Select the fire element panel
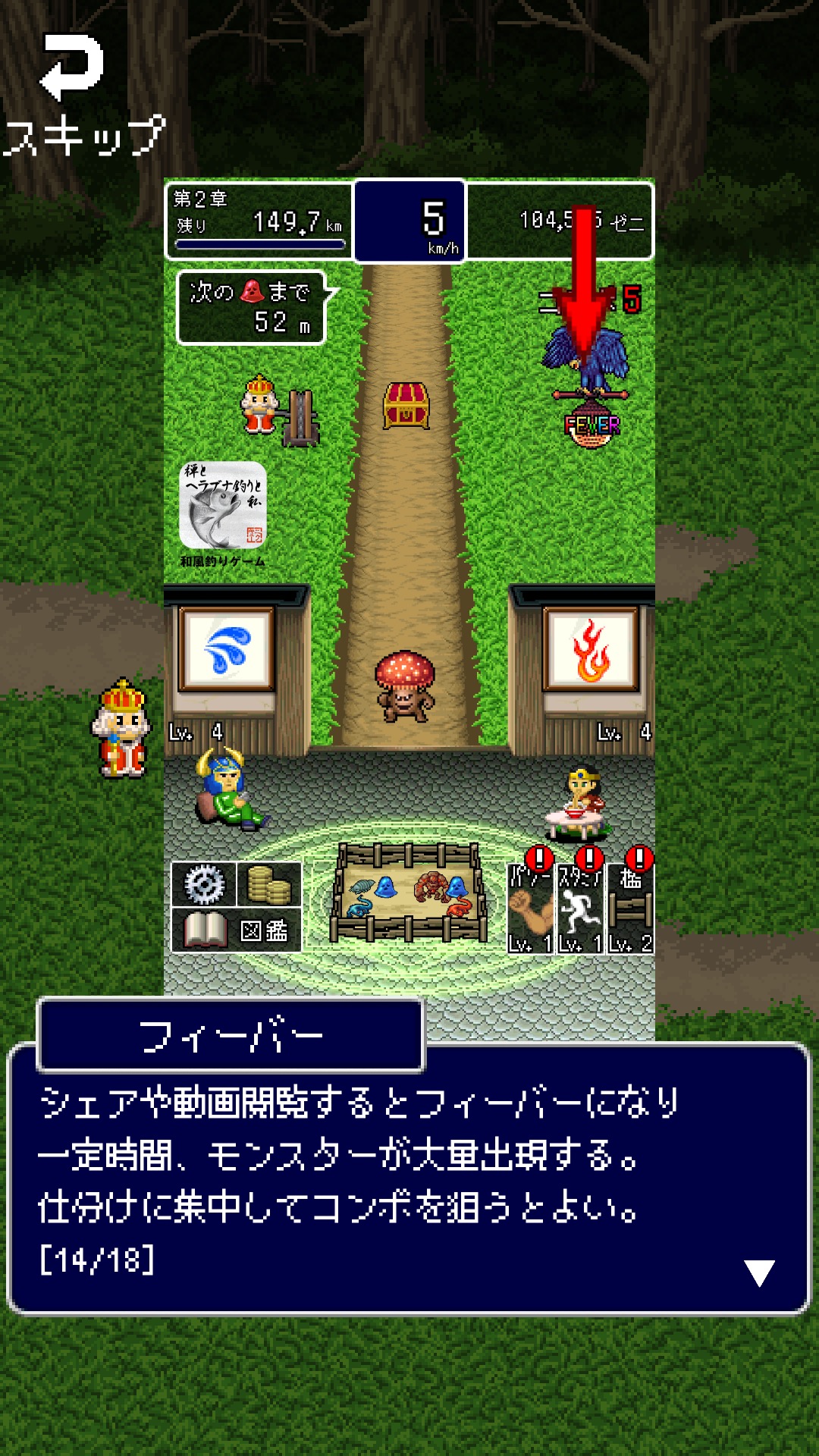Image resolution: width=819 pixels, height=1456 pixels. [591, 650]
